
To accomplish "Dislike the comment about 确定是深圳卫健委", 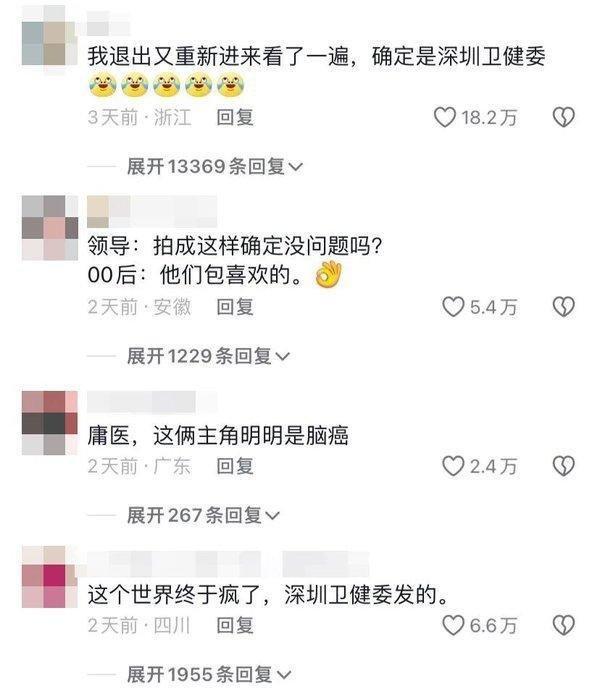I will (564, 118).
